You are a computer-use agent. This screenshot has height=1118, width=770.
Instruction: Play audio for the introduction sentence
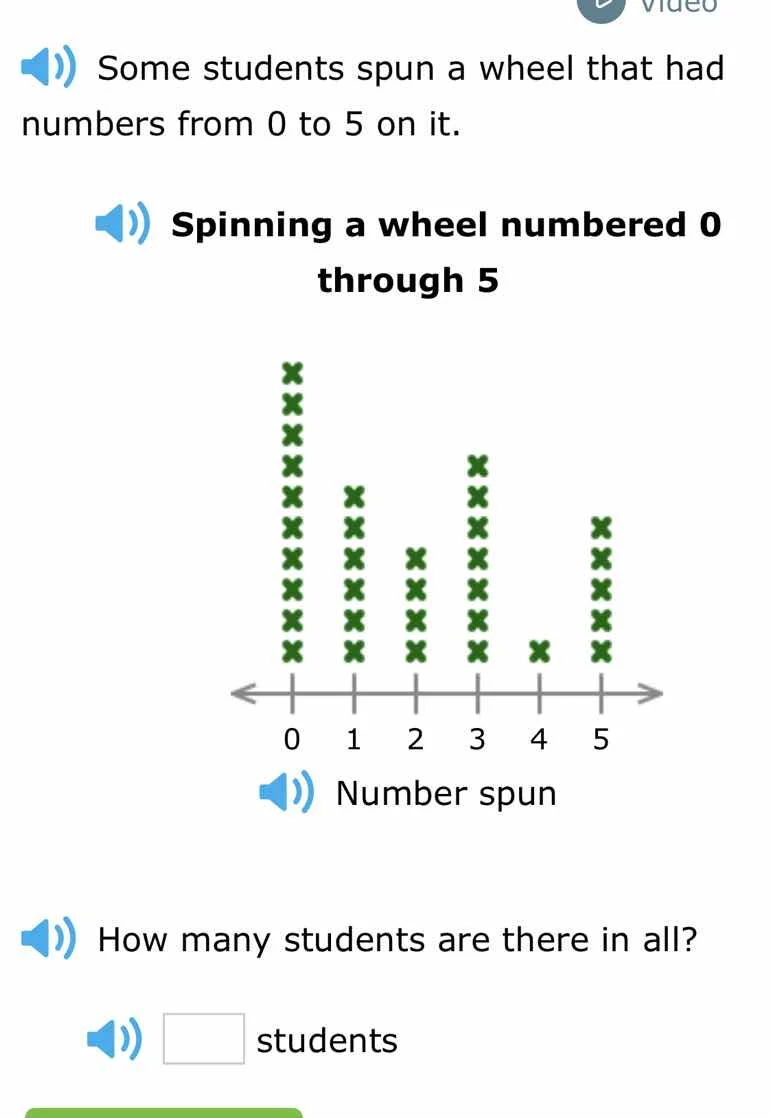(x=48, y=67)
